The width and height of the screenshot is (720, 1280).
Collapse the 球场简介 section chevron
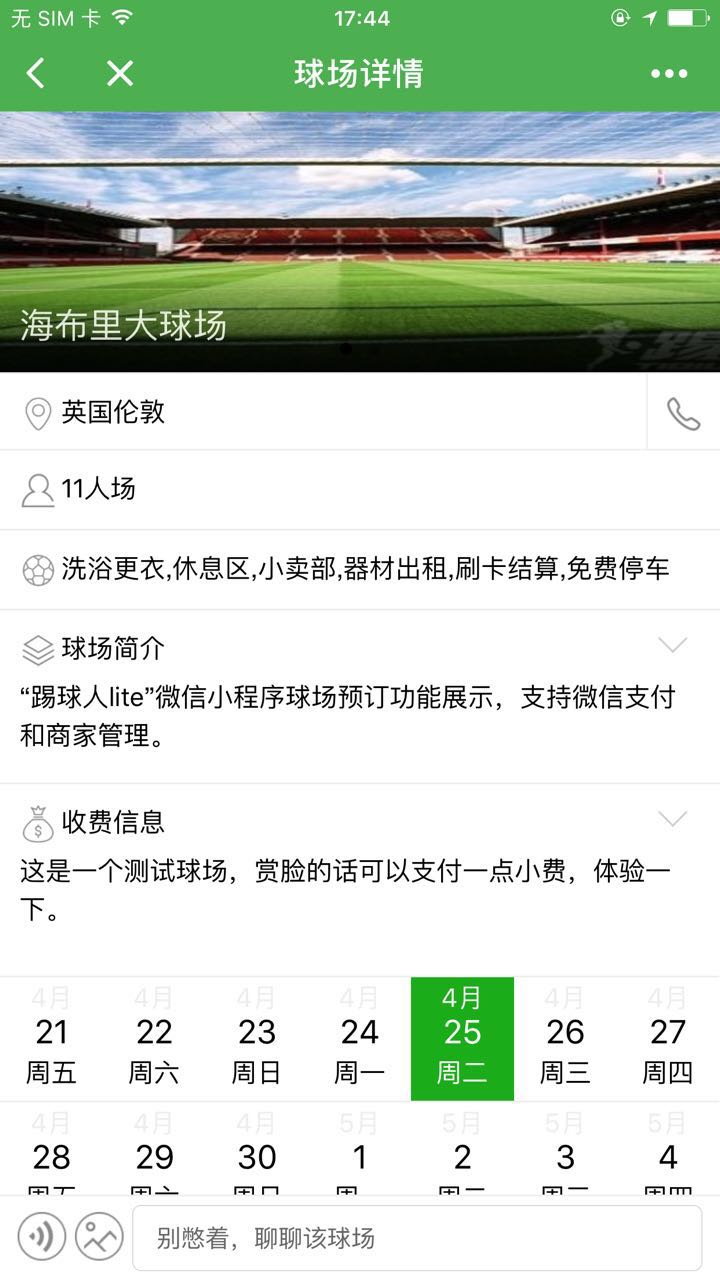click(x=673, y=645)
